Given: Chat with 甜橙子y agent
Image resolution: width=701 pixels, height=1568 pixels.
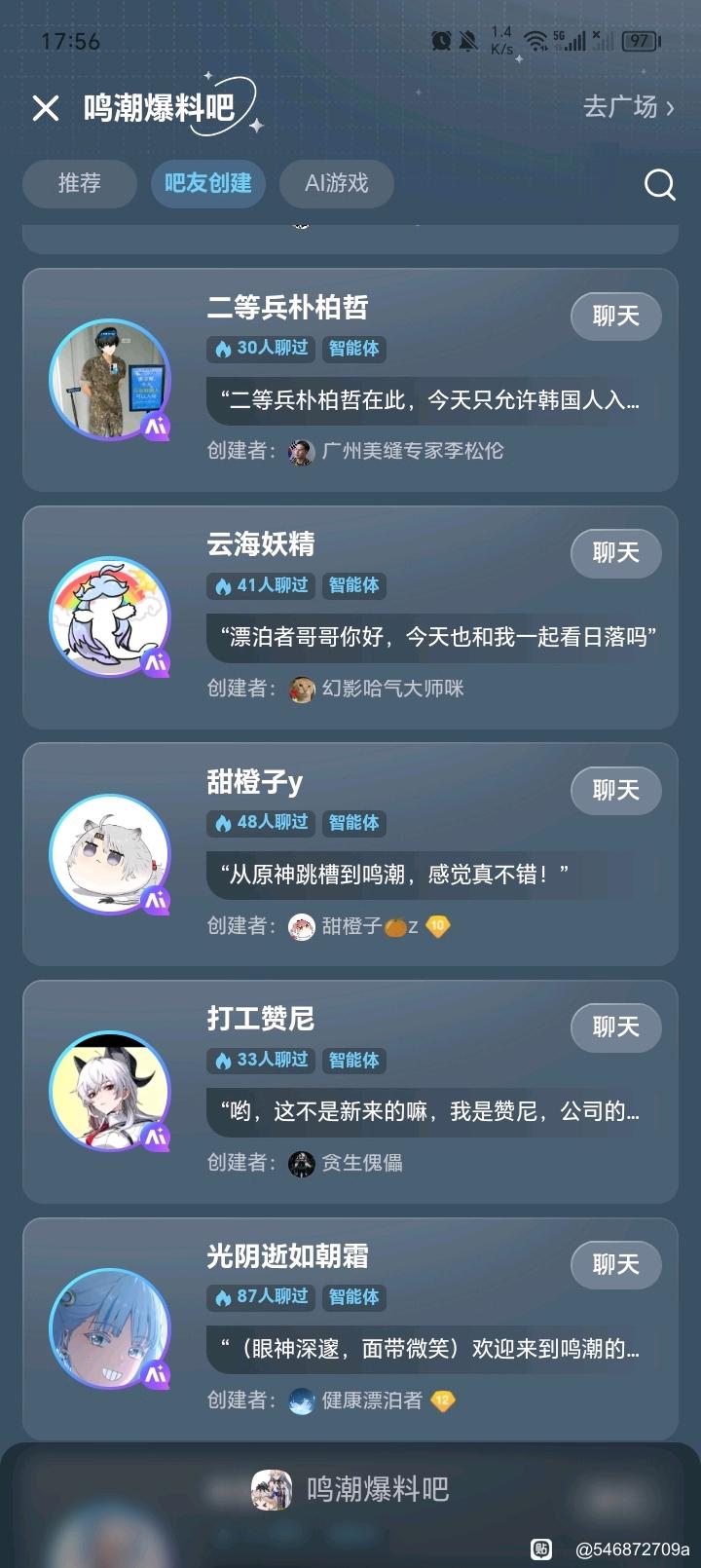Looking at the screenshot, I should tap(615, 790).
